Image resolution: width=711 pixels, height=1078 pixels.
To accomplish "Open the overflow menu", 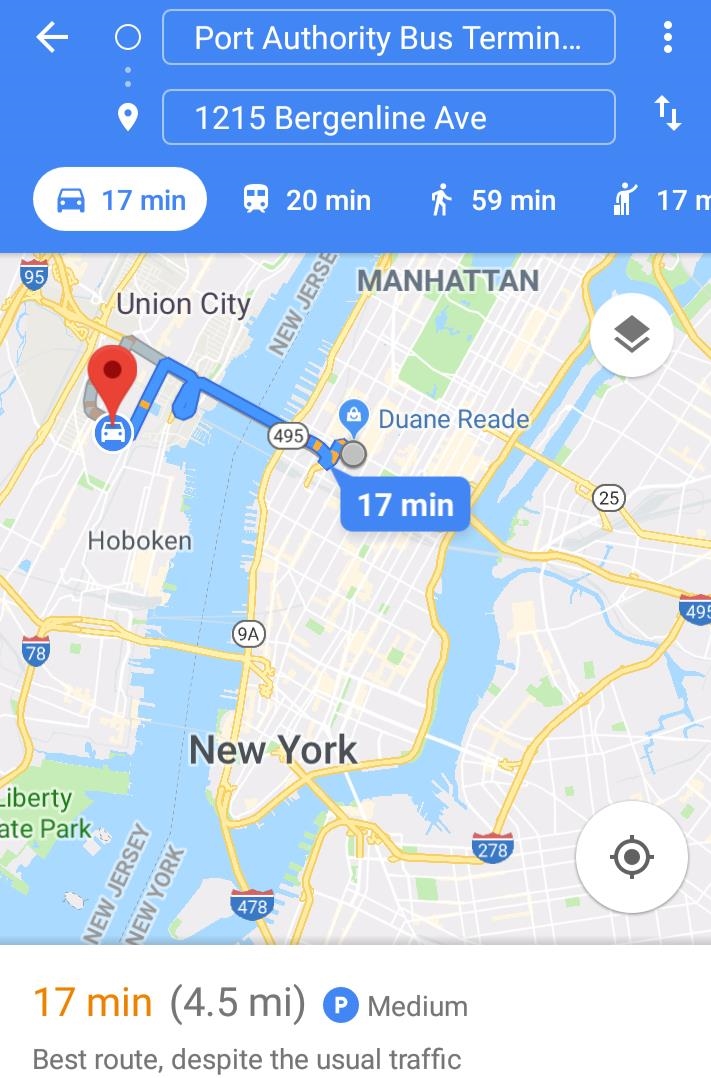I will click(x=667, y=38).
